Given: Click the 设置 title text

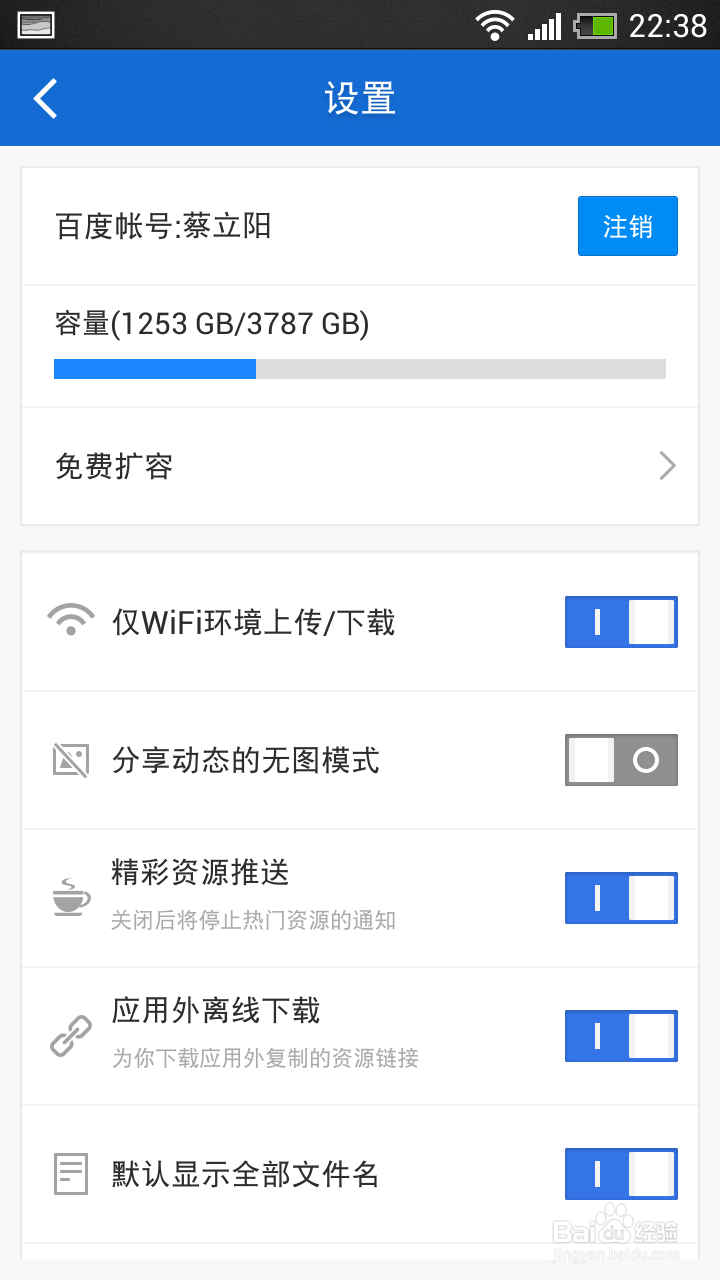Looking at the screenshot, I should coord(360,98).
